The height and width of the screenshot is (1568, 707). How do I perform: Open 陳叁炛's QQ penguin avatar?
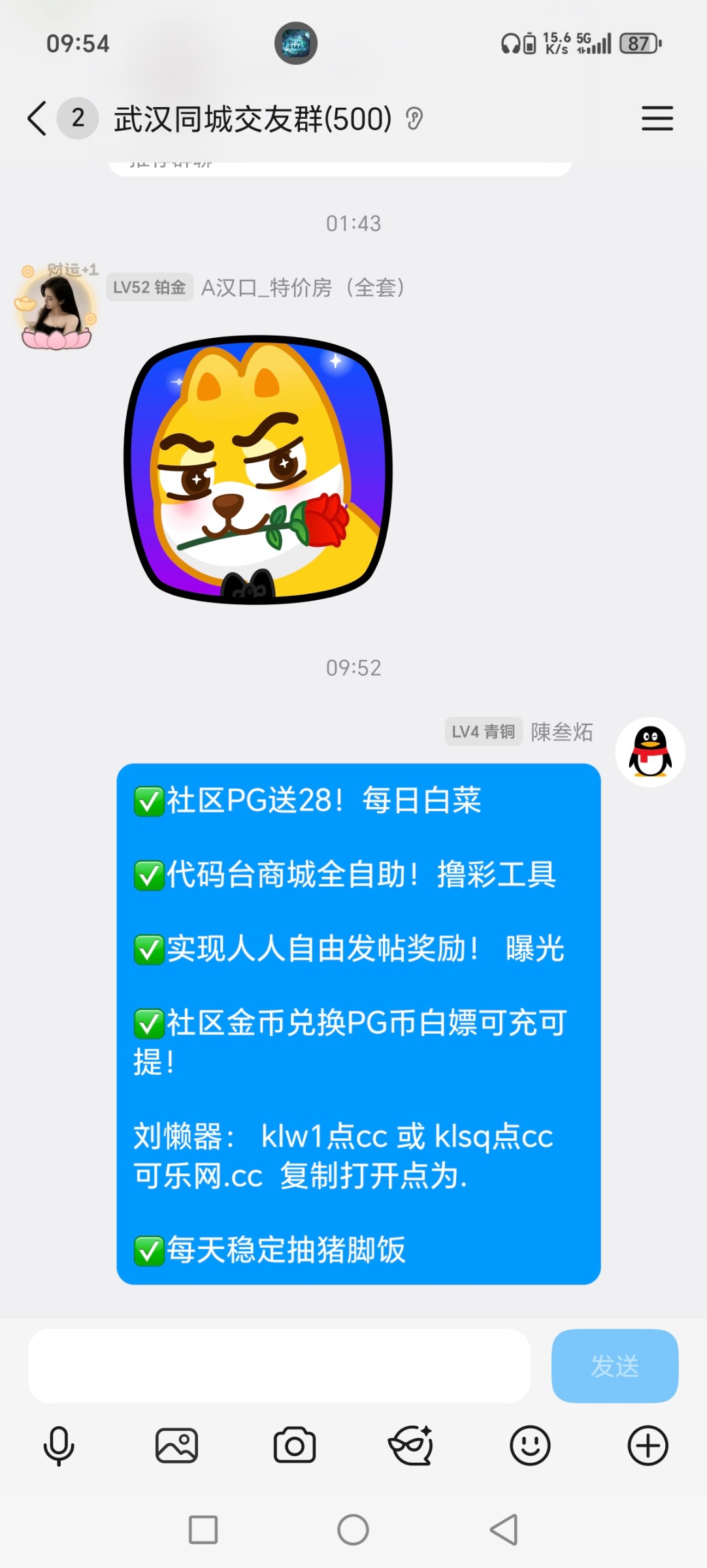click(649, 751)
